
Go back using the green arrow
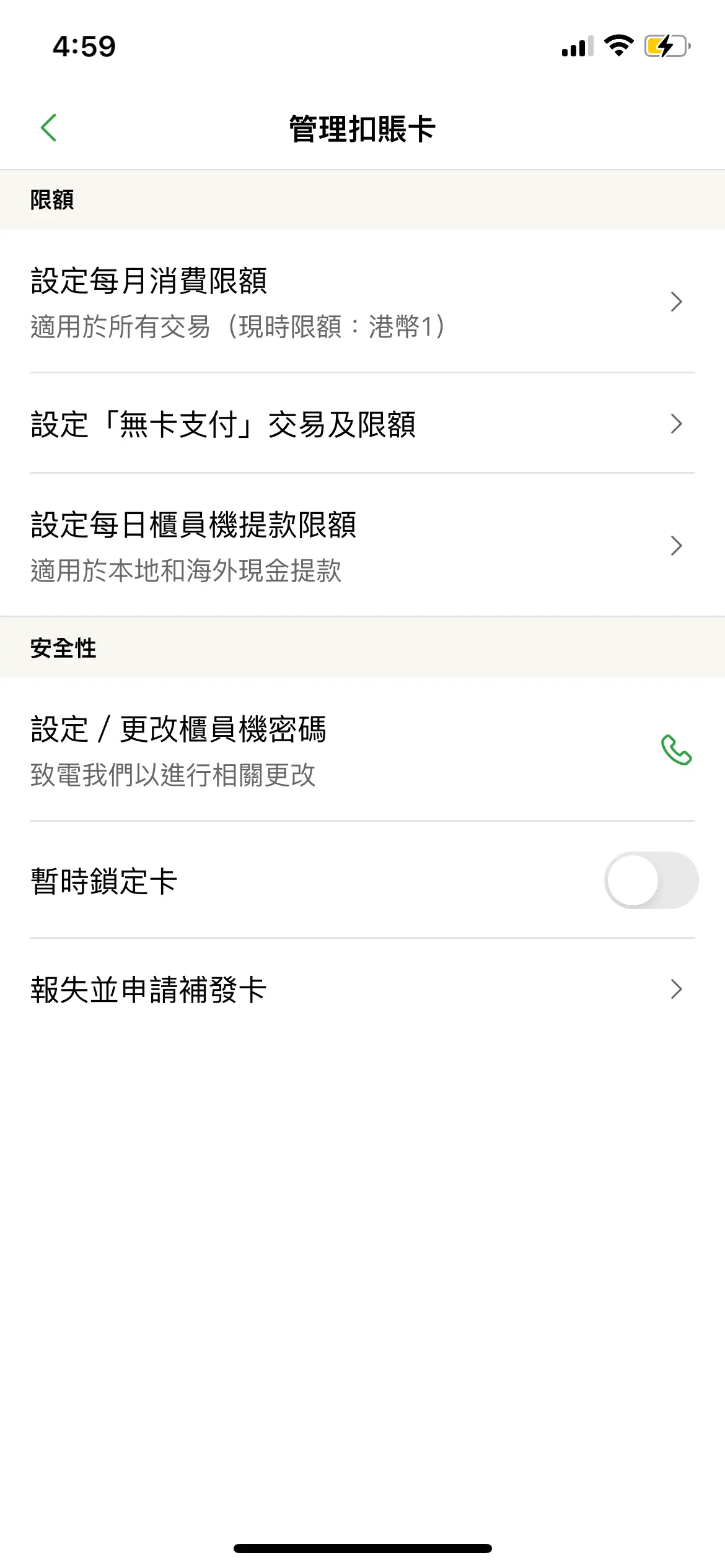[x=48, y=128]
